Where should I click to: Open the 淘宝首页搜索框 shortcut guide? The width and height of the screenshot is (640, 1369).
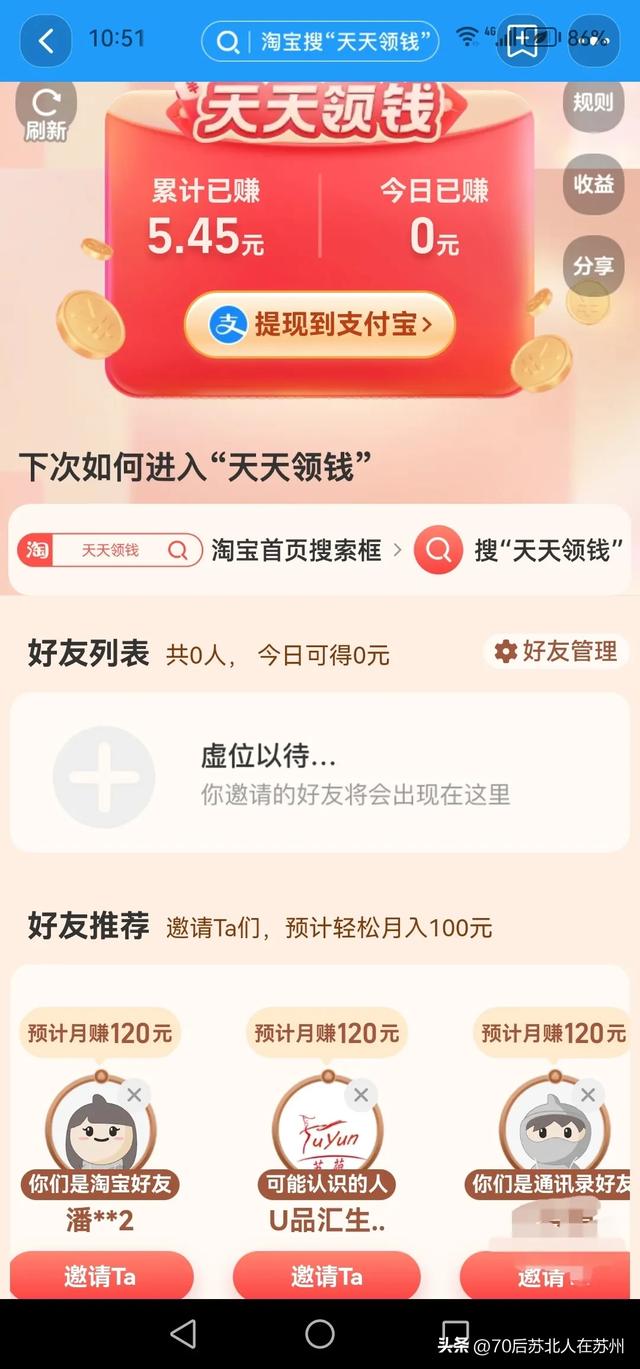pyautogui.click(x=210, y=550)
